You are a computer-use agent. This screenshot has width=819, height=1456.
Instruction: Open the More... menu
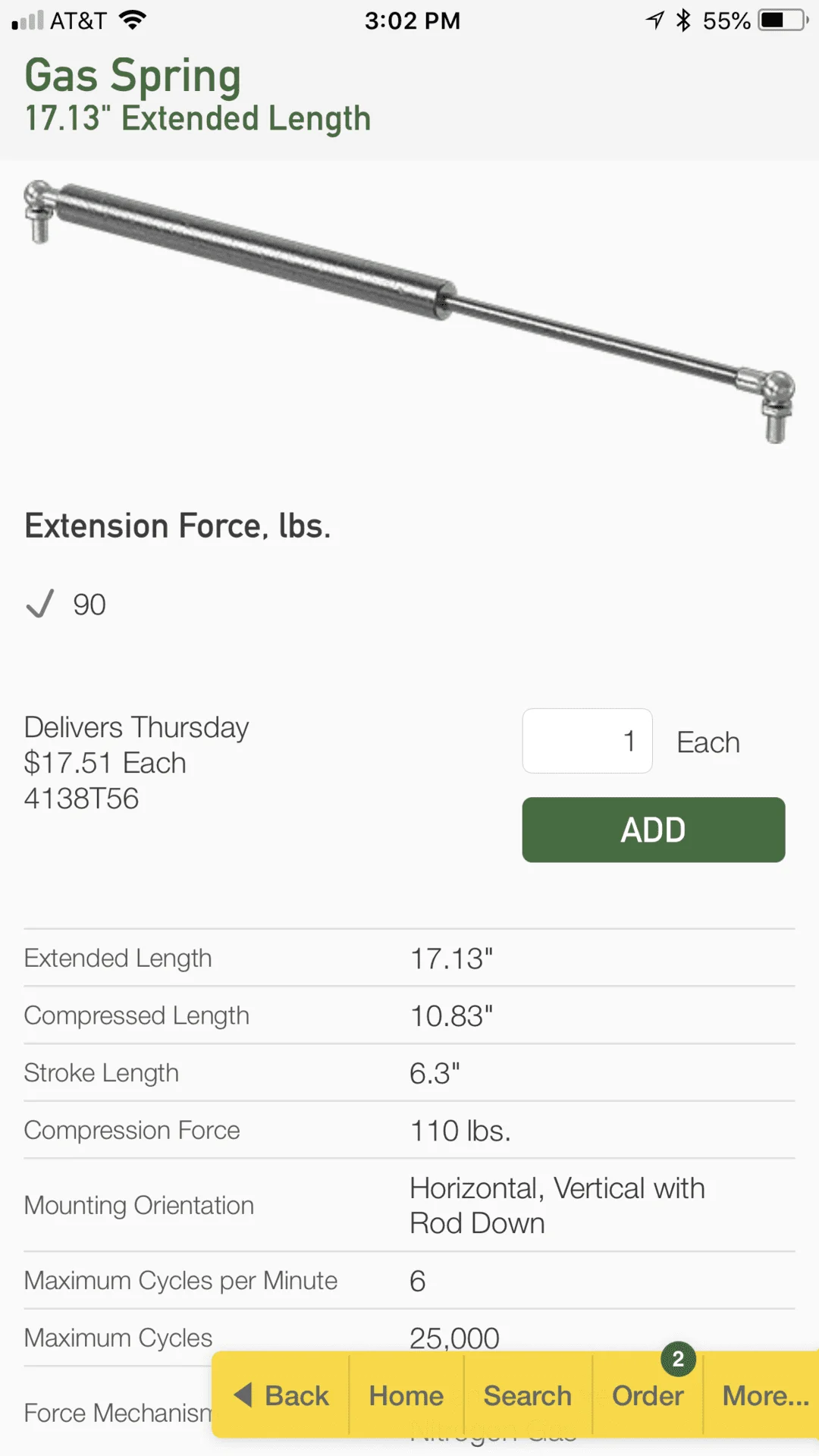point(764,1395)
